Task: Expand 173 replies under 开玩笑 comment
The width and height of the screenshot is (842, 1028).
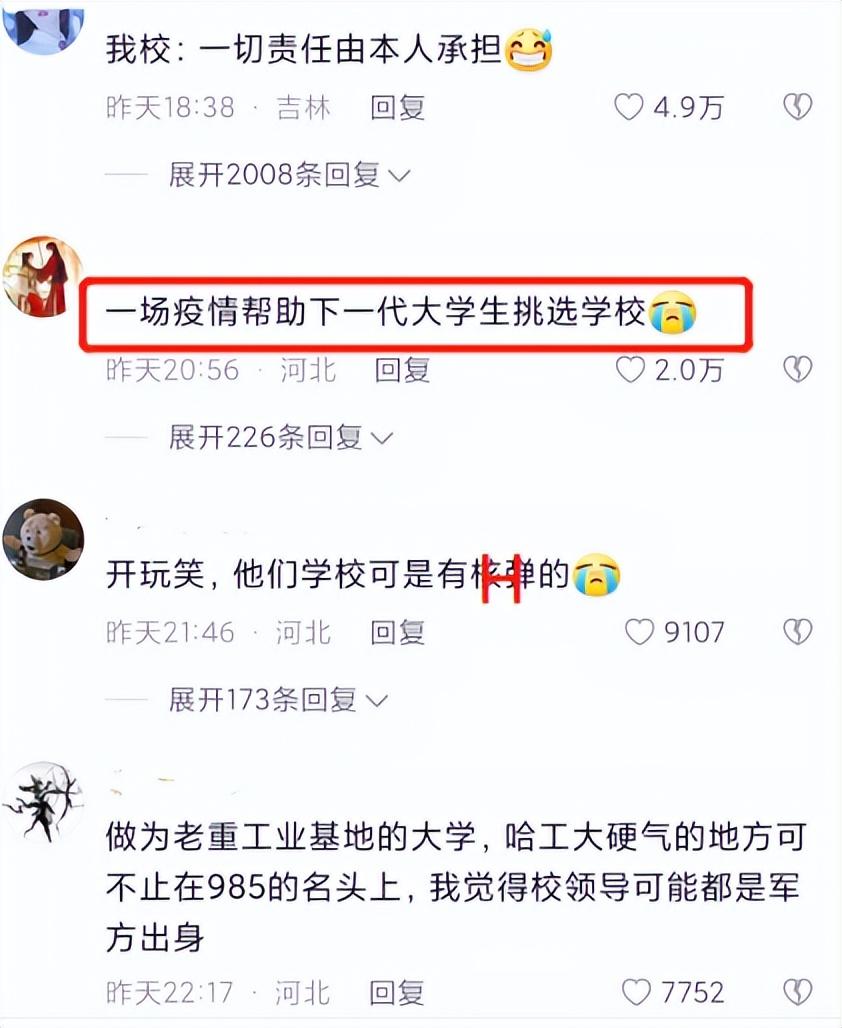Action: (277, 699)
